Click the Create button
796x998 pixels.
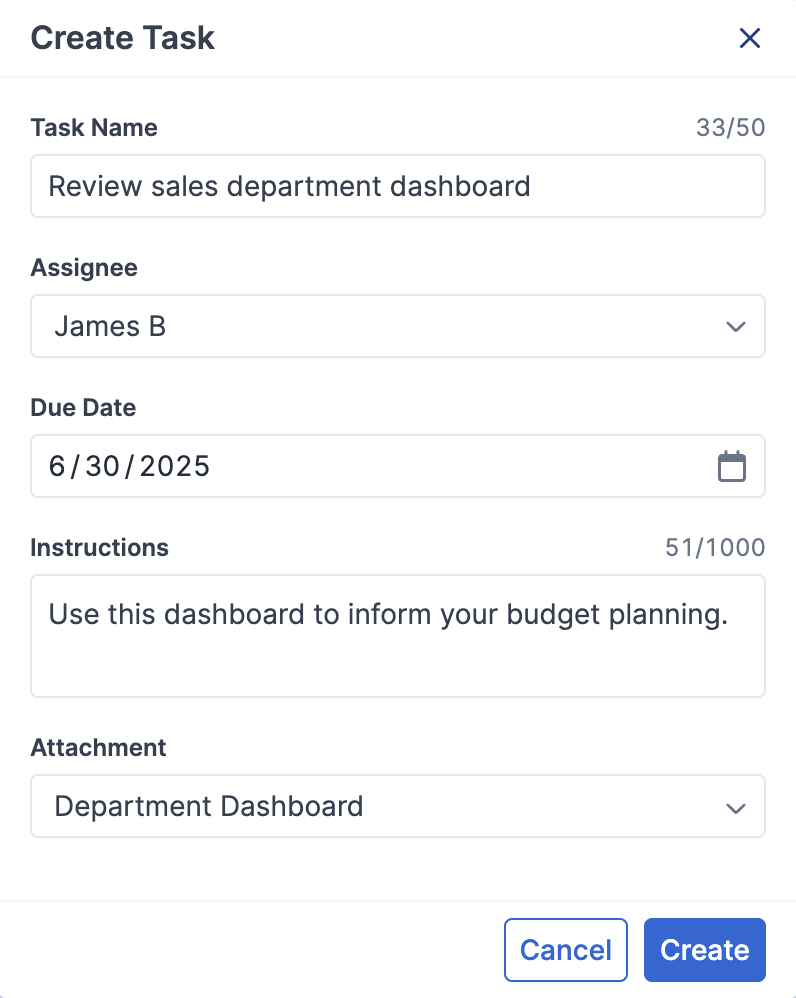[x=704, y=949]
